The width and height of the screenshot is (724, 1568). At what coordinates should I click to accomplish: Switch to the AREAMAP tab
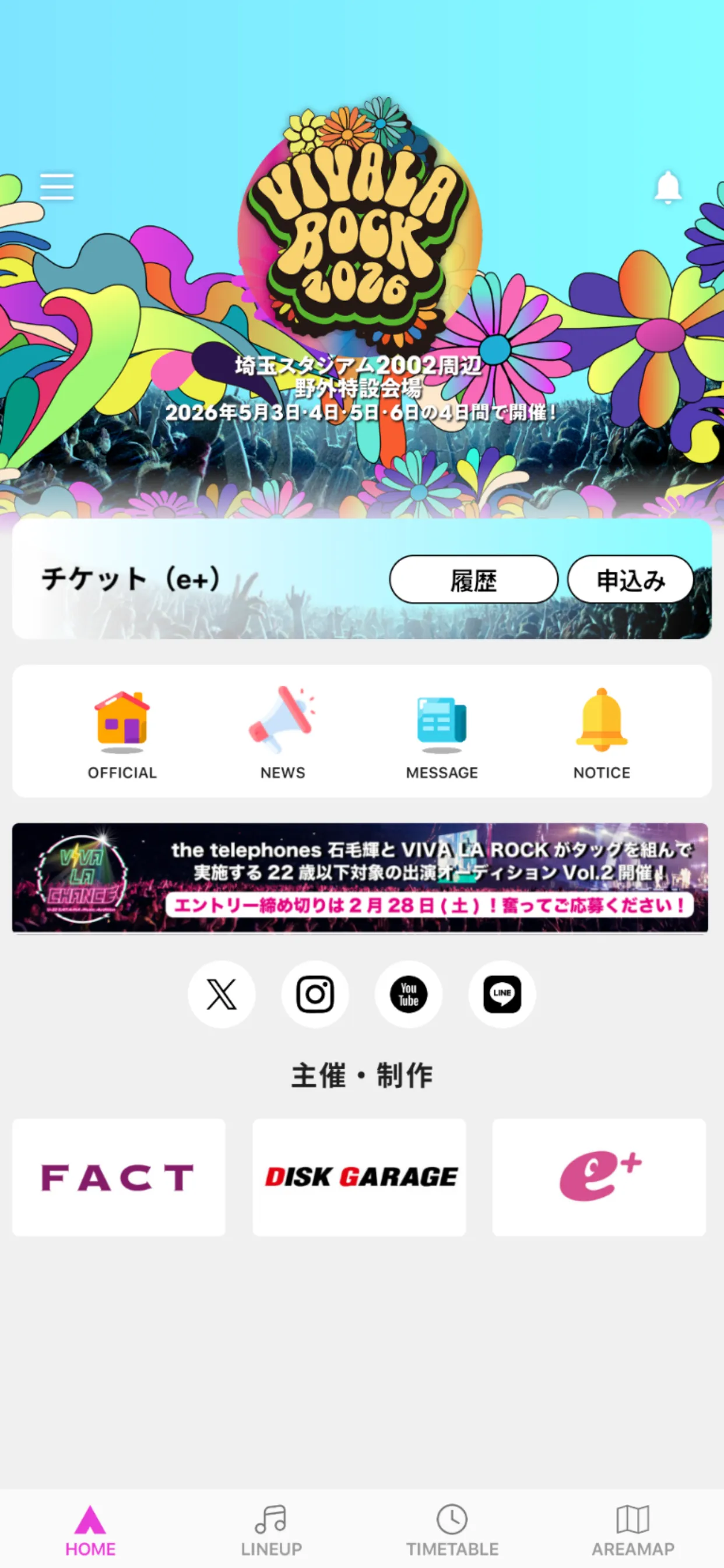point(632,1530)
